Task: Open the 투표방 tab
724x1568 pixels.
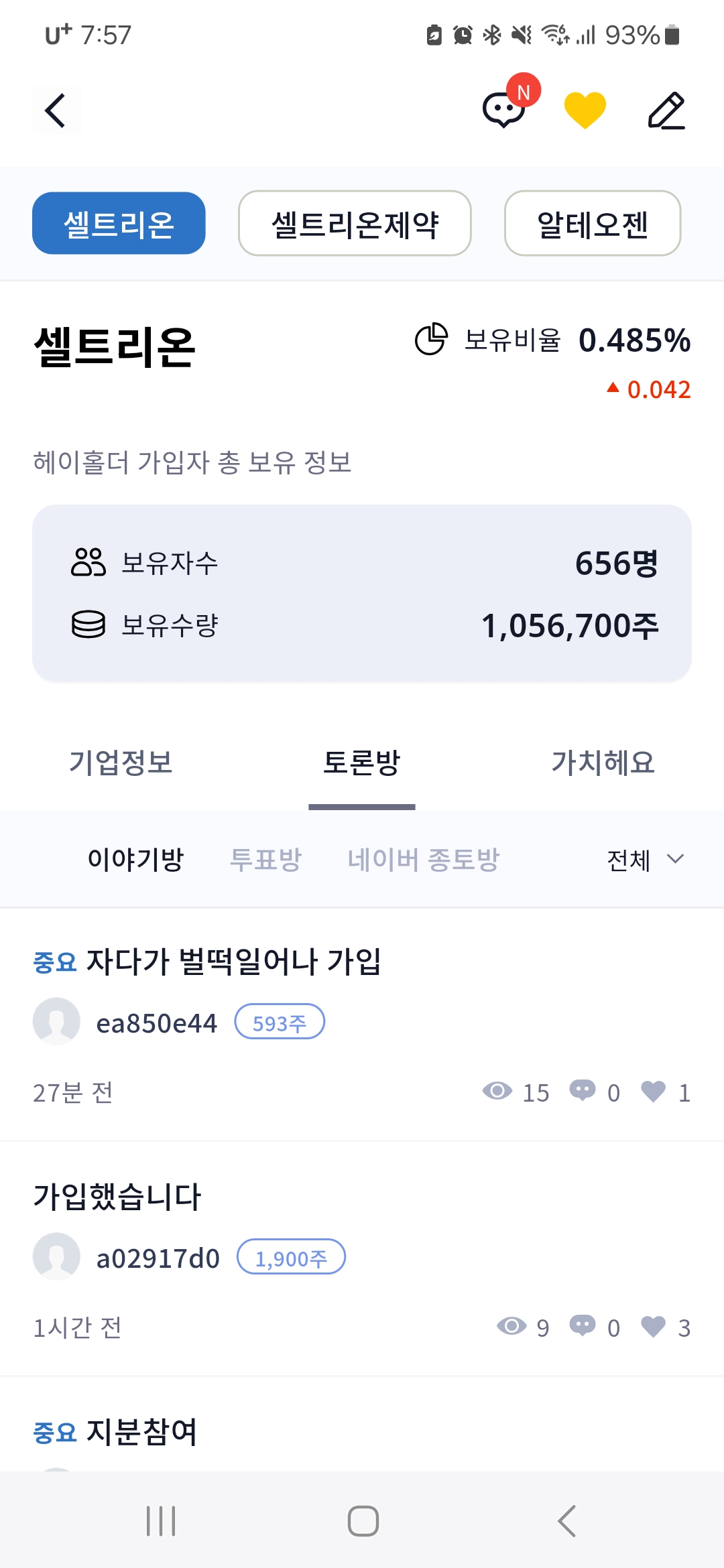Action: tap(266, 860)
